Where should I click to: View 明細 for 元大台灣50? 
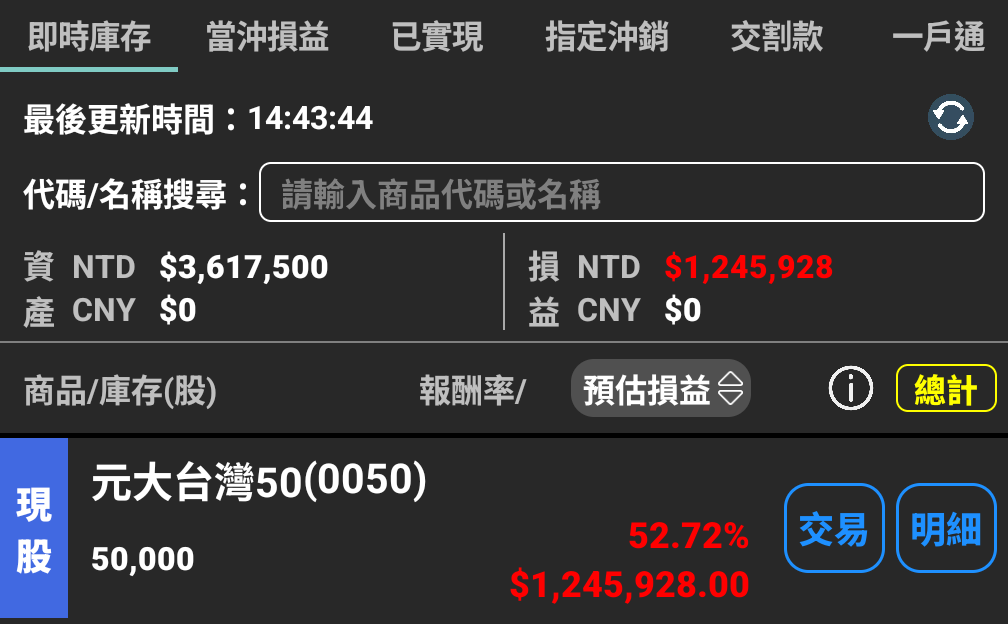coord(946,528)
